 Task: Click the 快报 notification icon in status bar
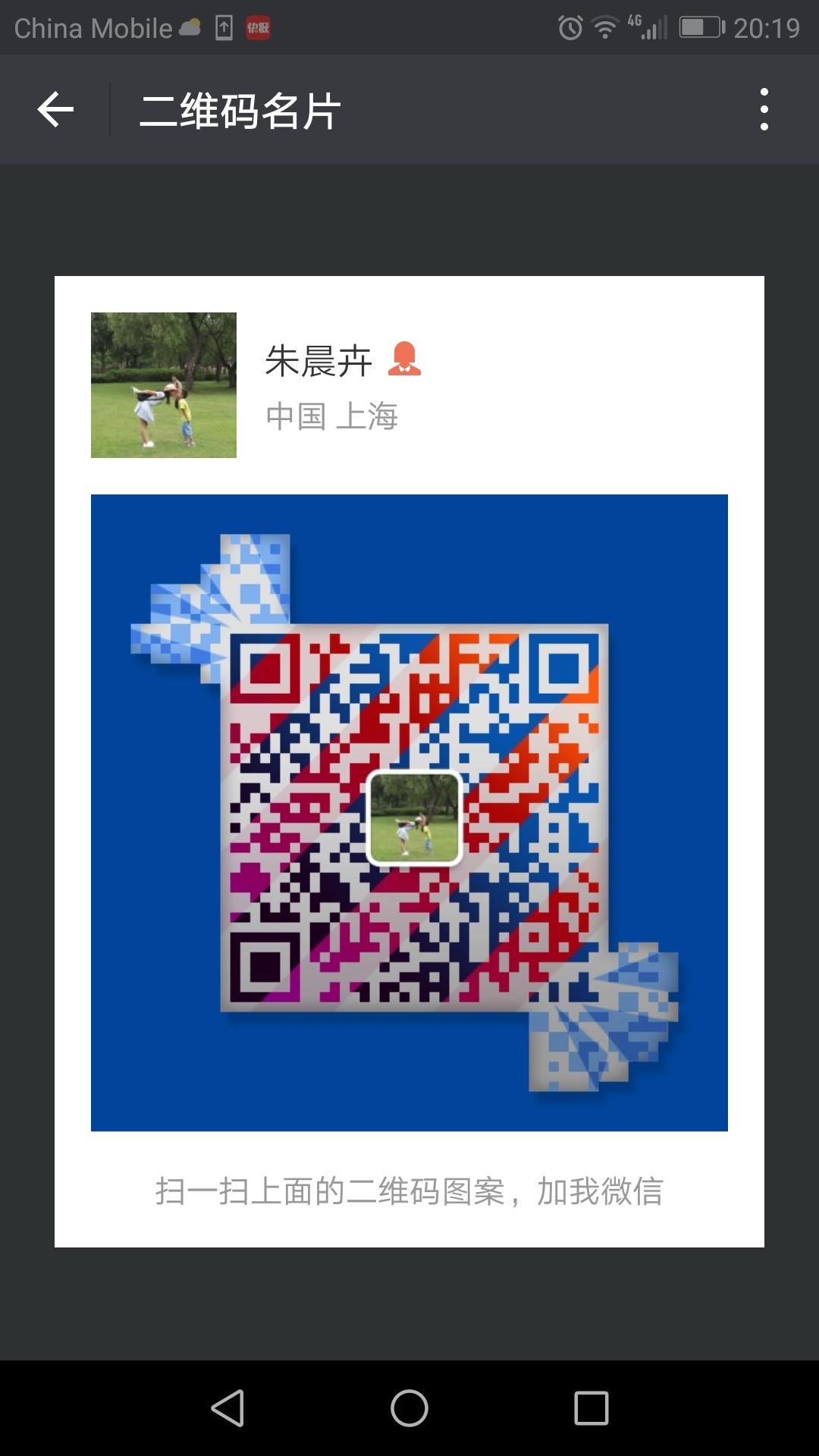click(256, 27)
